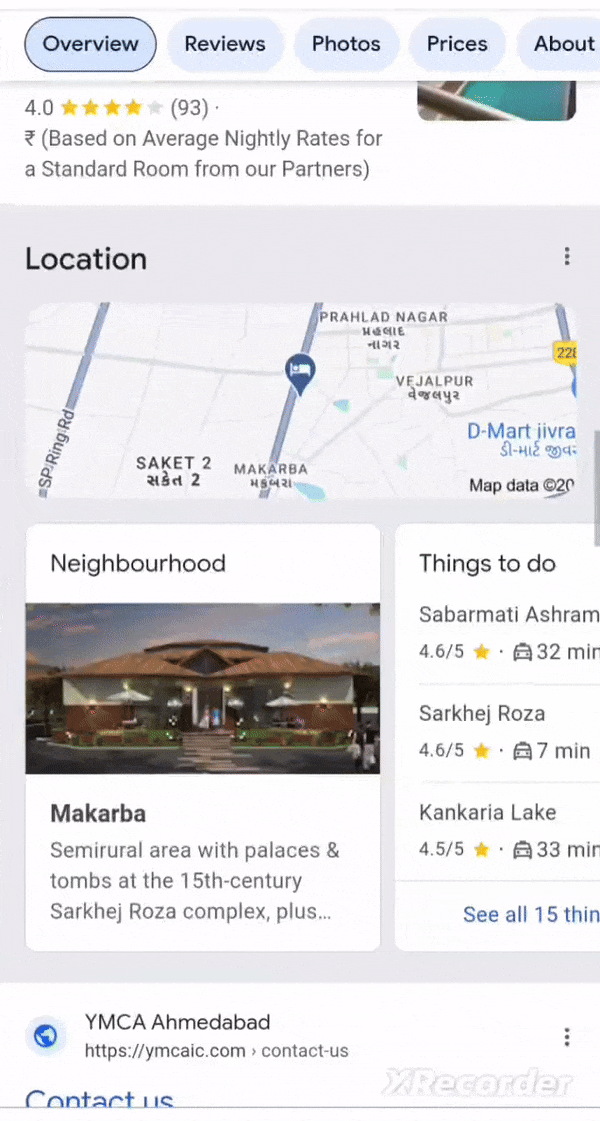Screen dimensions: 600x1121
Task: Open the hotel photo thumbnail
Action: (x=496, y=100)
